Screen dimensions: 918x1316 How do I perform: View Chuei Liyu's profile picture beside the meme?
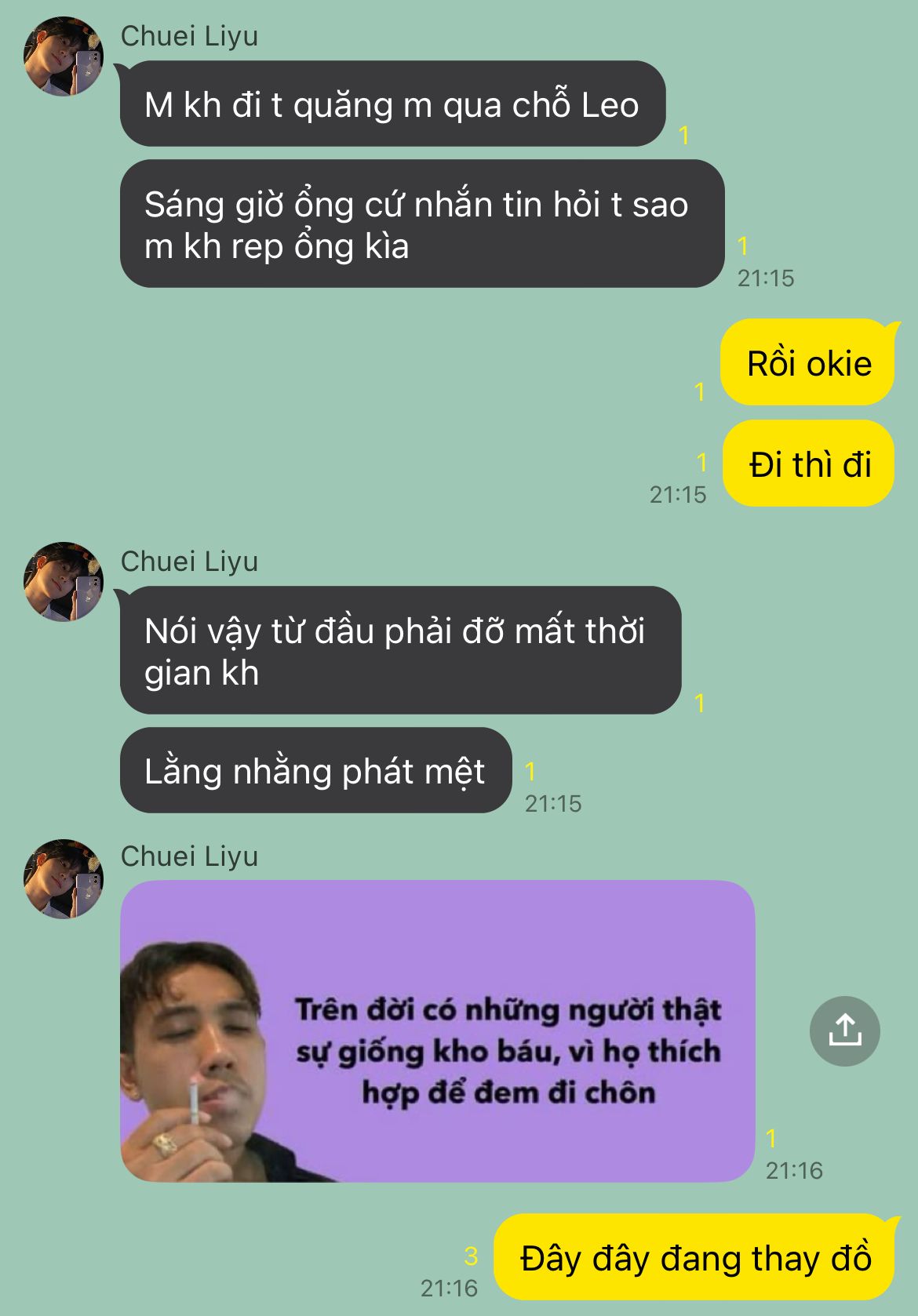coord(64,878)
